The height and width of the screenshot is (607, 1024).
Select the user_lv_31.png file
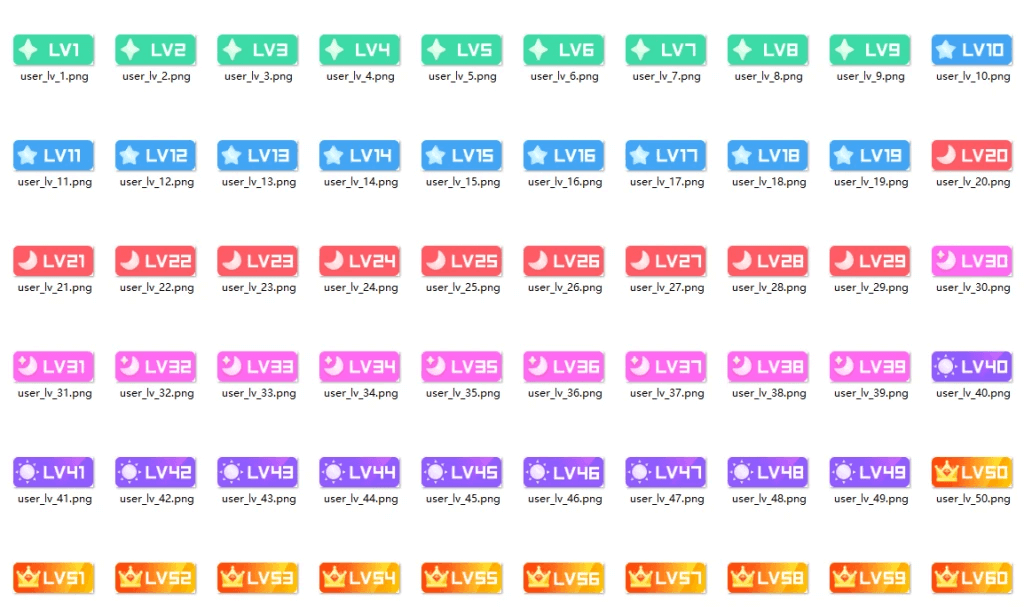[x=54, y=367]
